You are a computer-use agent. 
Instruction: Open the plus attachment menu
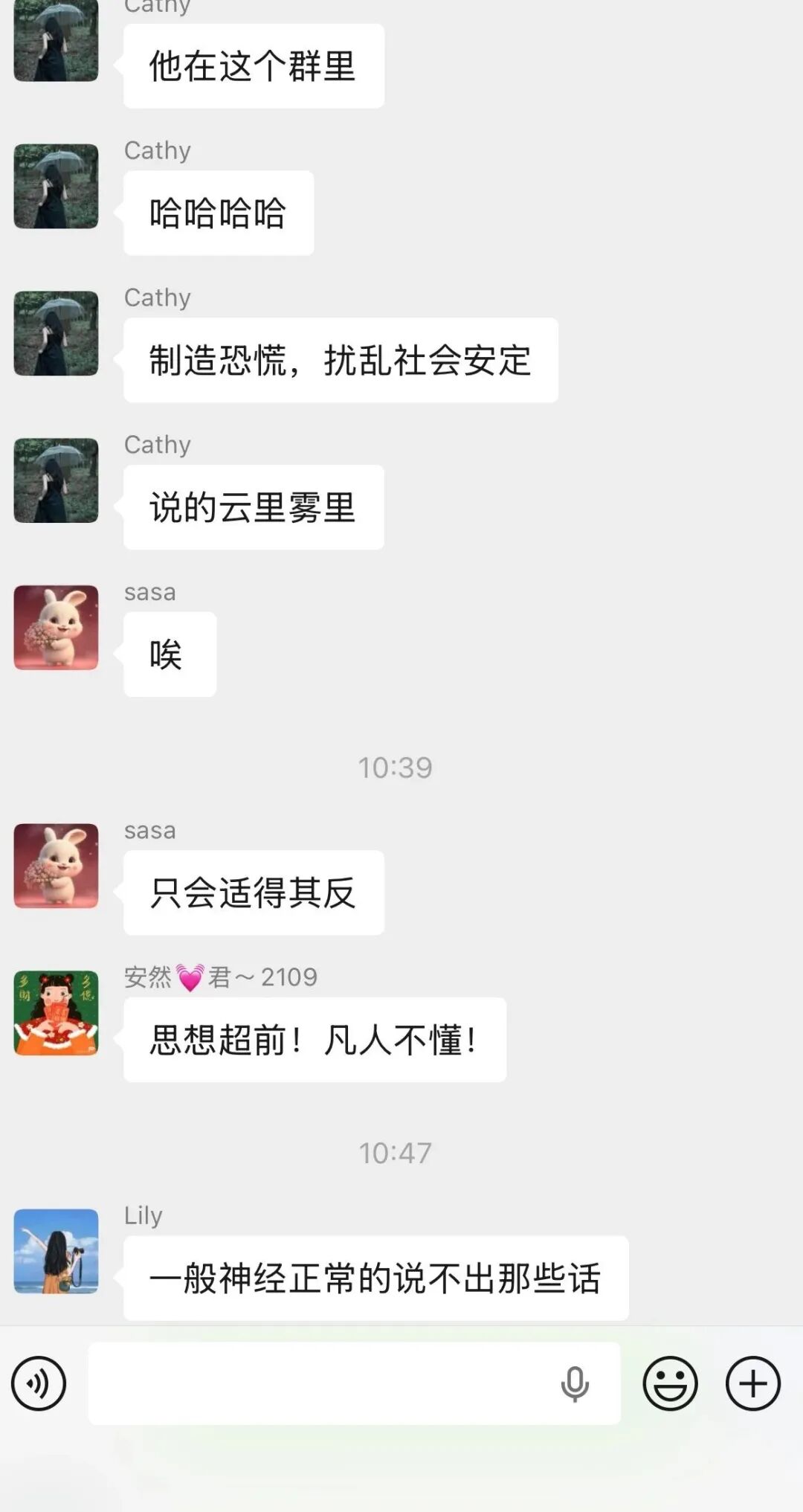pyautogui.click(x=752, y=1384)
